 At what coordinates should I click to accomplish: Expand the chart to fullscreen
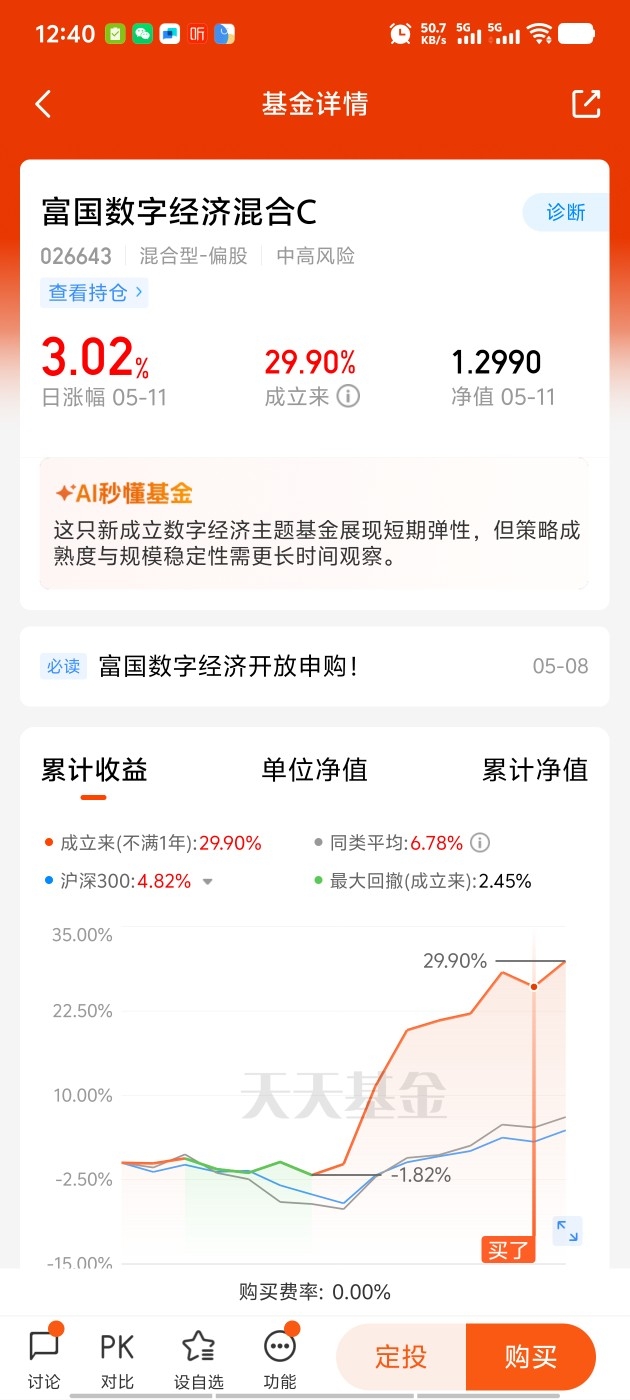567,1231
